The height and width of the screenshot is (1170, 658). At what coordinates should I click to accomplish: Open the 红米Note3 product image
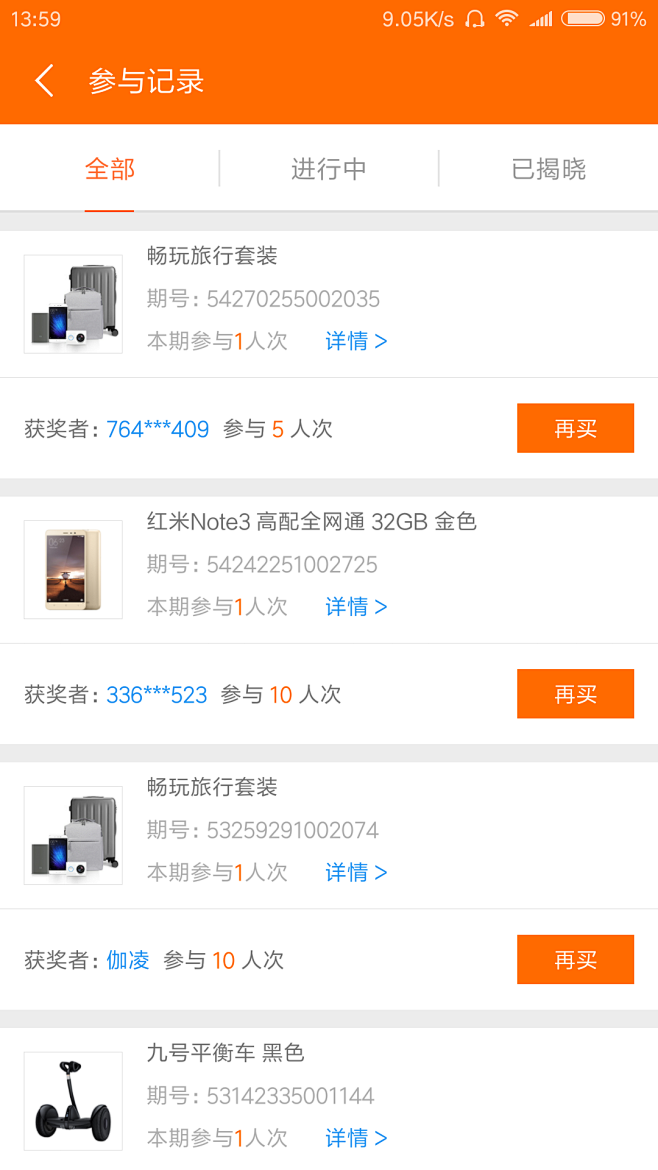tap(73, 569)
